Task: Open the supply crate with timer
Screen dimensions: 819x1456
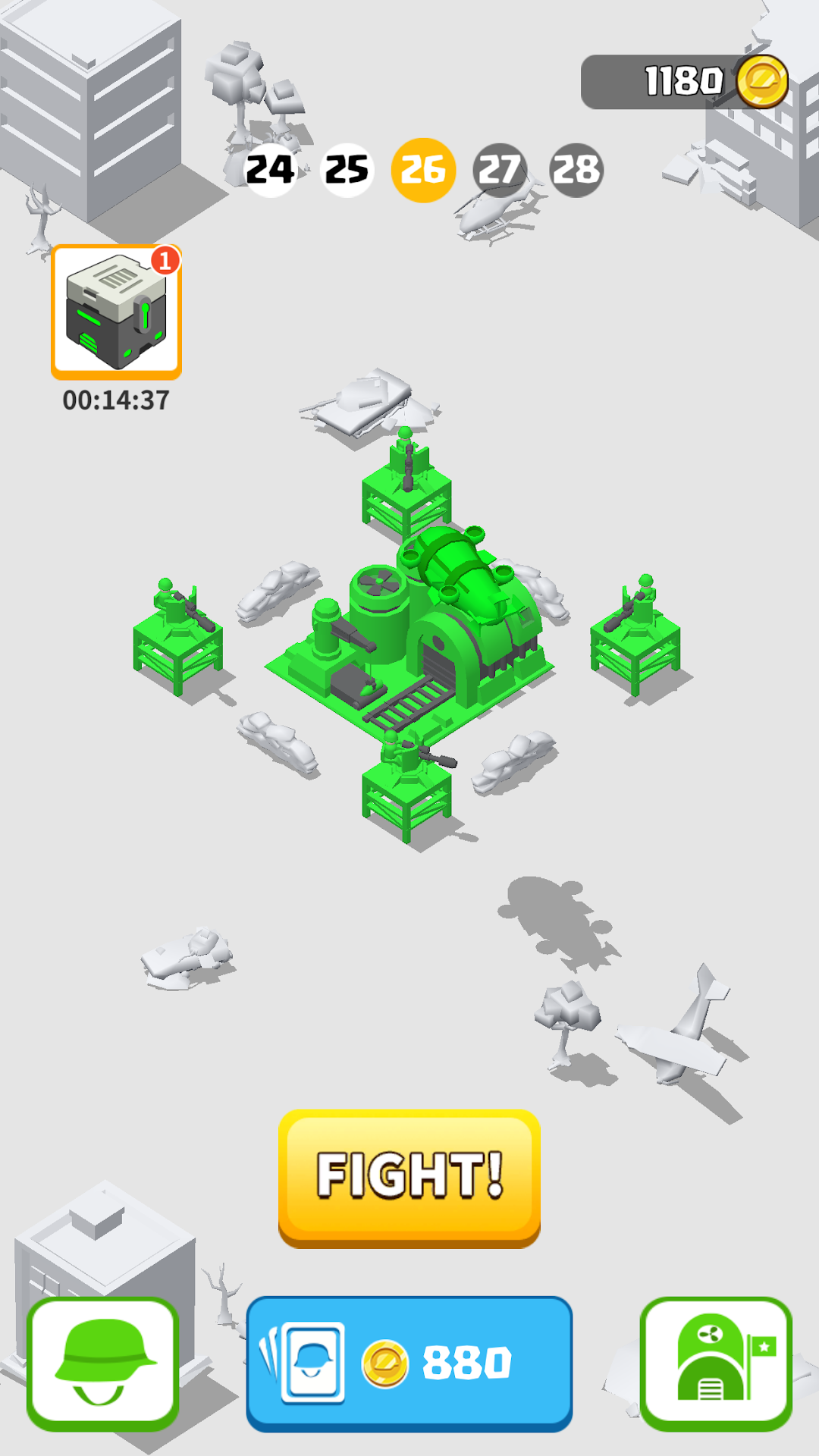Action: pos(116,312)
